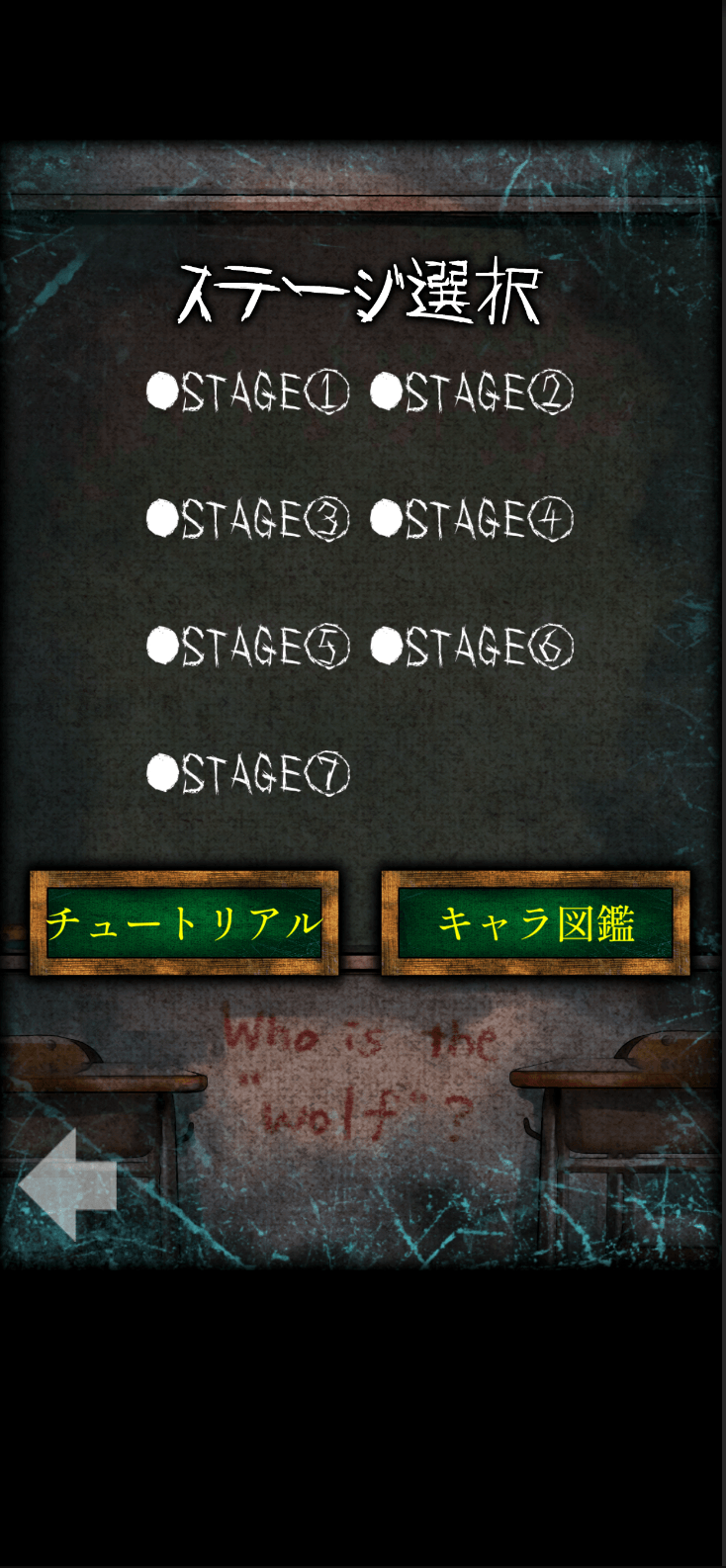
Task: Select STAGE① from the stage list
Action: coord(248,392)
